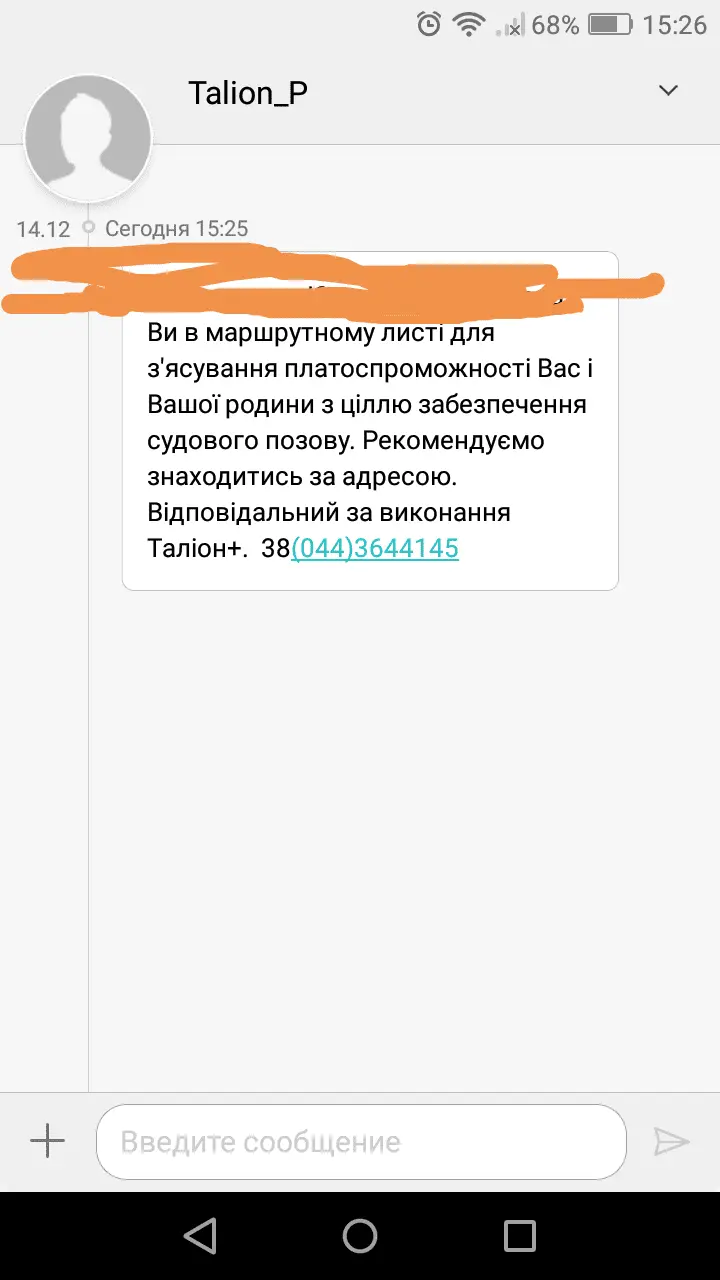
Task: Go back using the system back button
Action: tap(201, 1236)
